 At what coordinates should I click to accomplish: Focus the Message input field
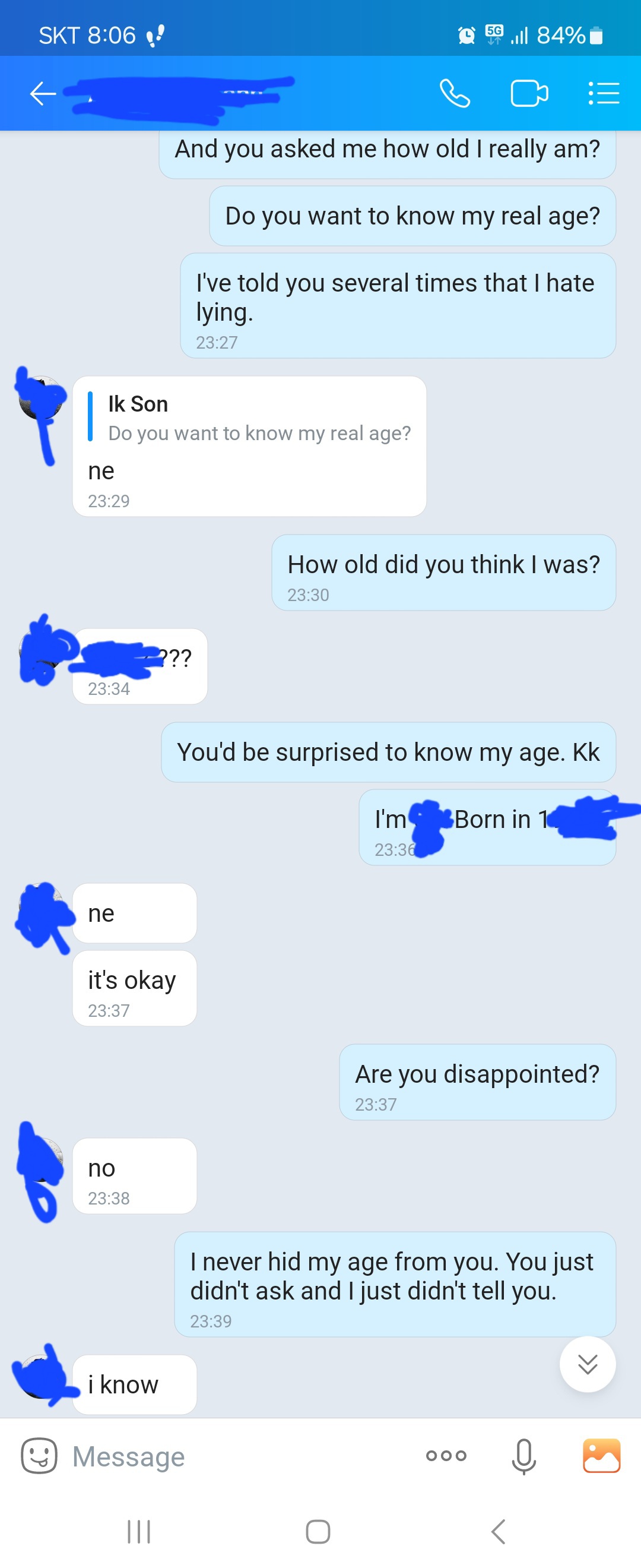231,1456
